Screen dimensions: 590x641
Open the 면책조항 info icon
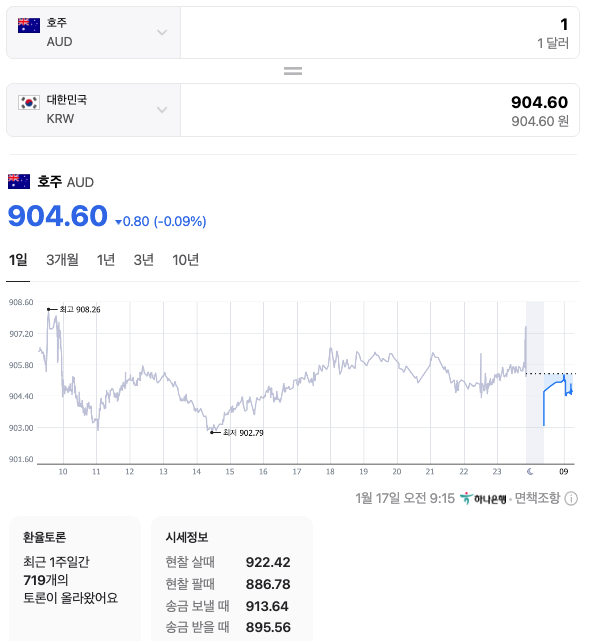[x=571, y=499]
